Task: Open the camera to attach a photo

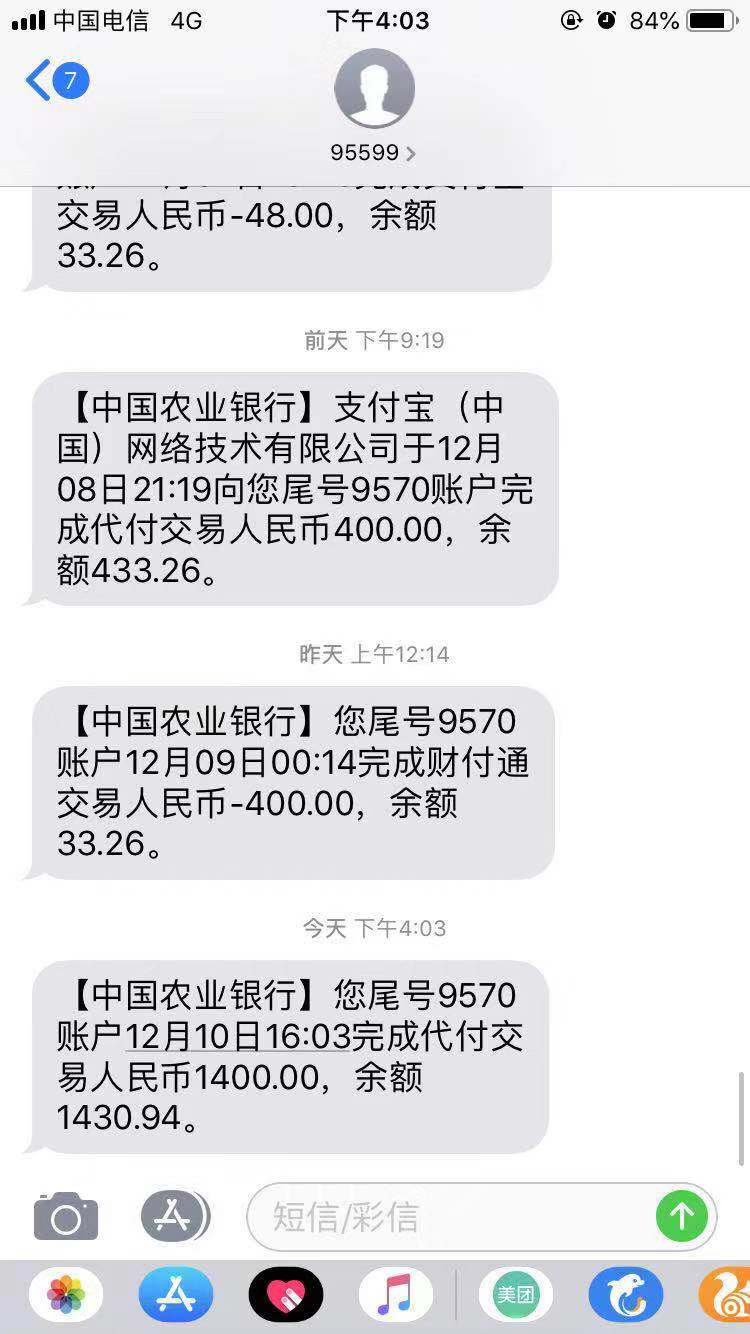Action: click(66, 1217)
